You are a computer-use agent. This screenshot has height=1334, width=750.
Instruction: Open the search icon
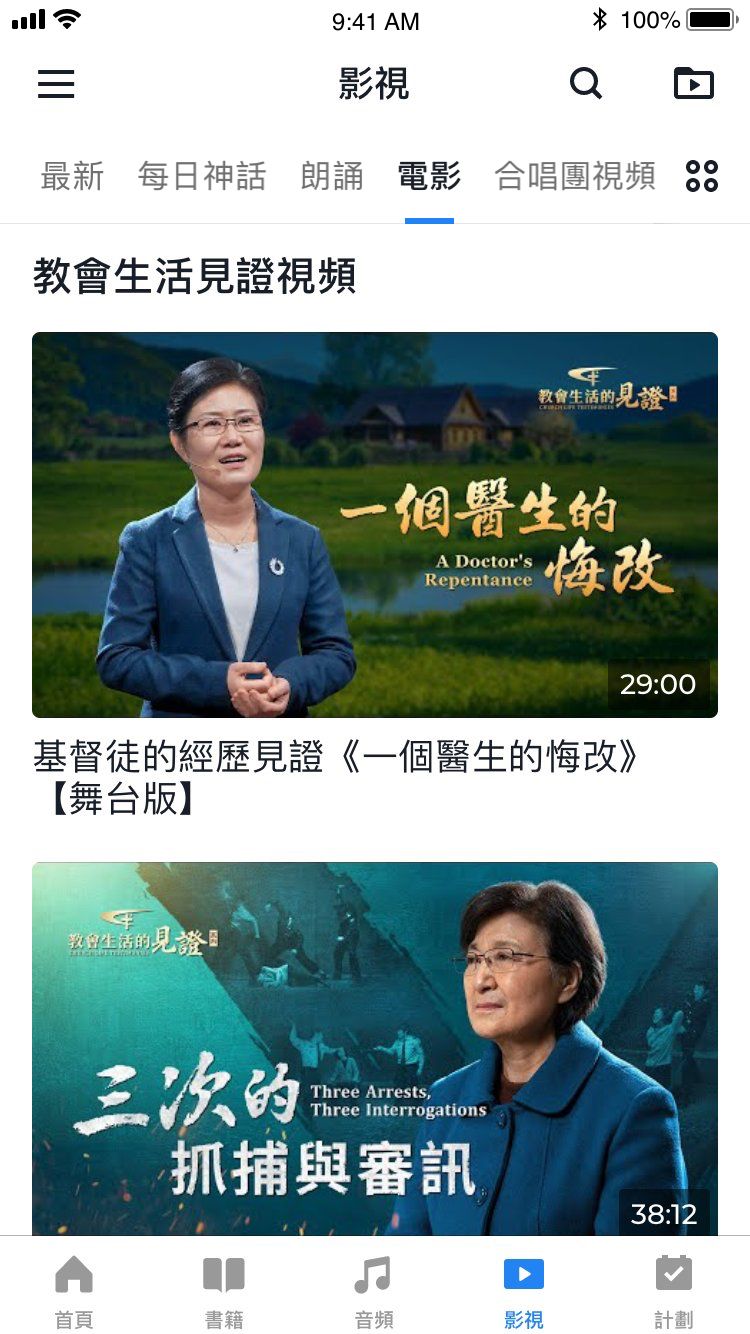click(x=586, y=84)
